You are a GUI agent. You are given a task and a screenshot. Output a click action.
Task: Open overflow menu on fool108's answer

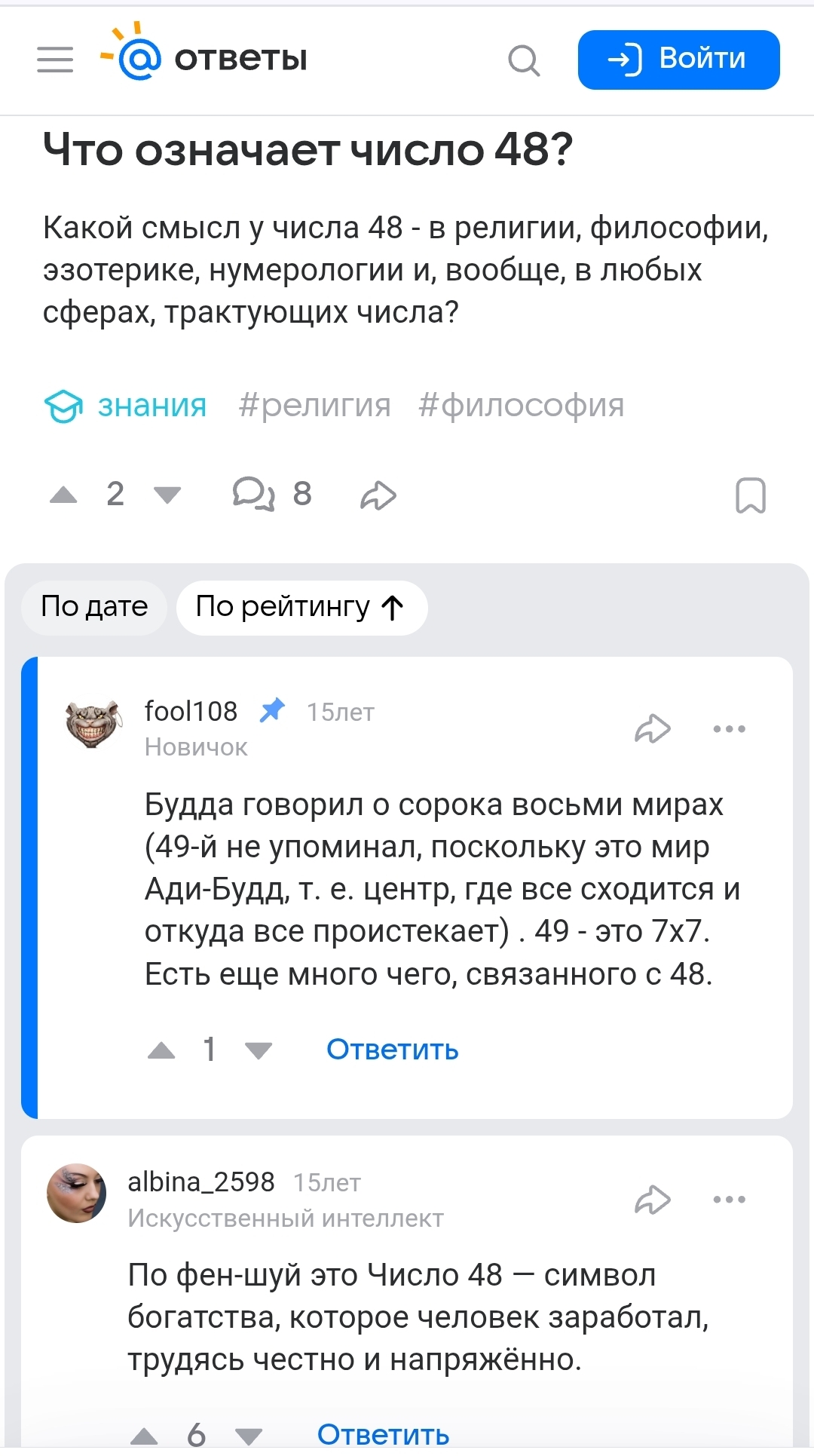pos(729,728)
